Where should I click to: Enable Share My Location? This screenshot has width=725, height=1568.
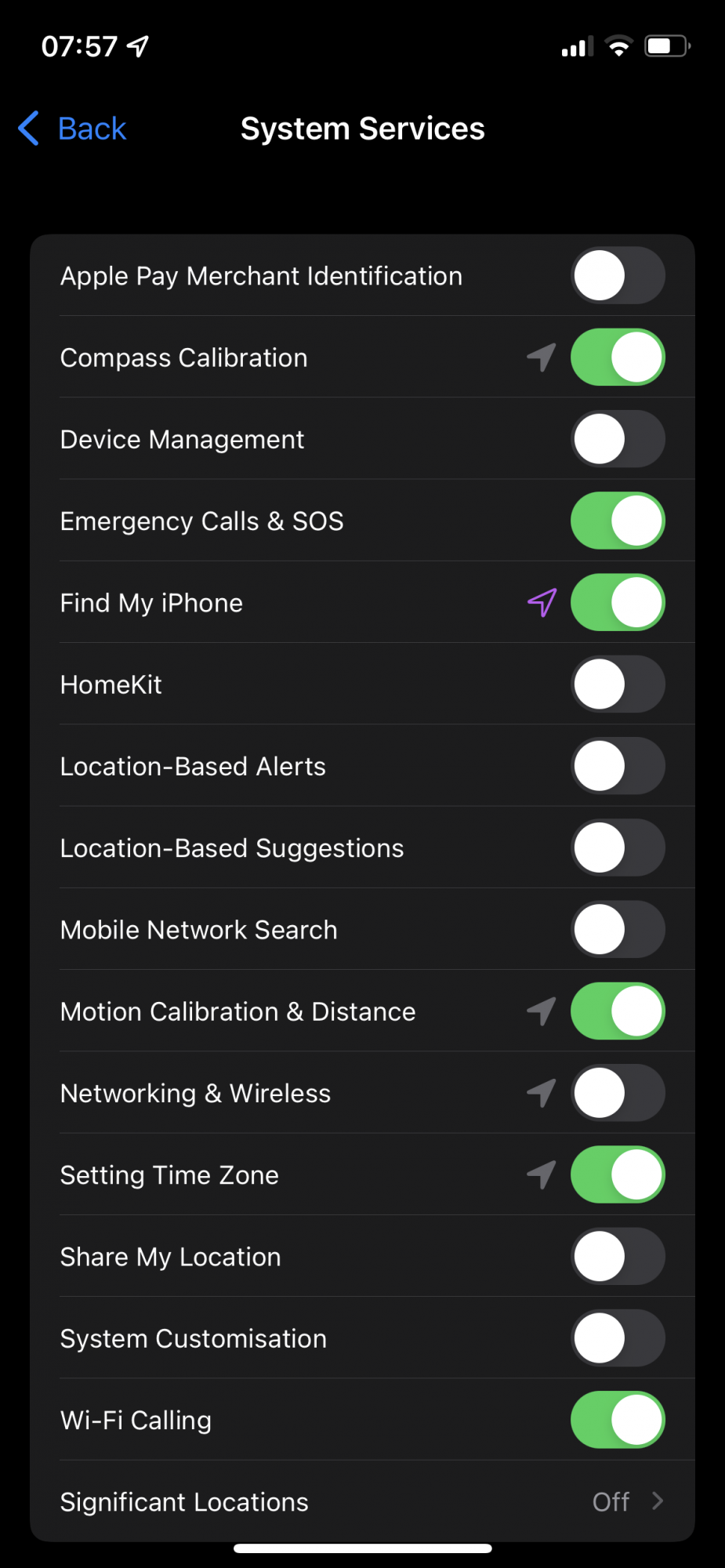(x=618, y=1257)
